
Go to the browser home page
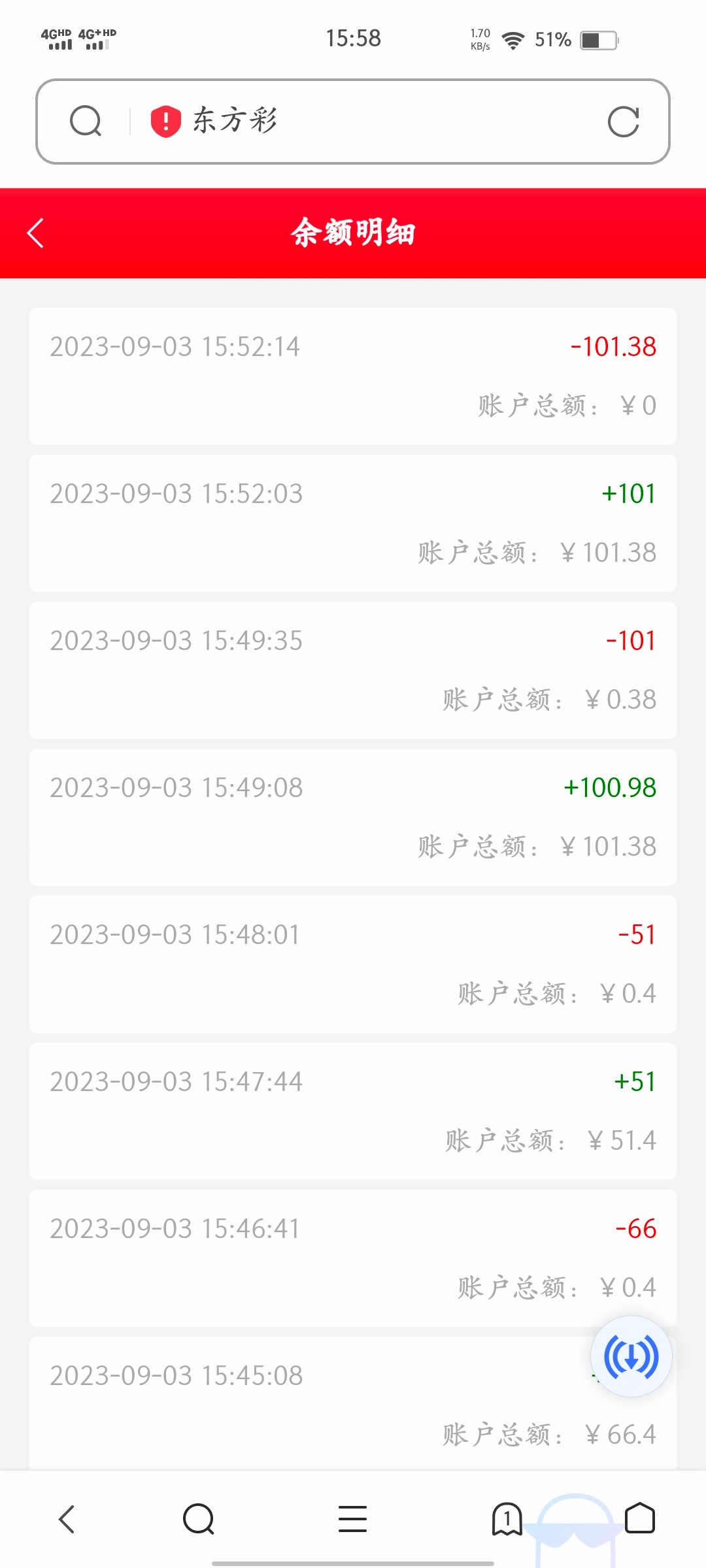point(639,1519)
